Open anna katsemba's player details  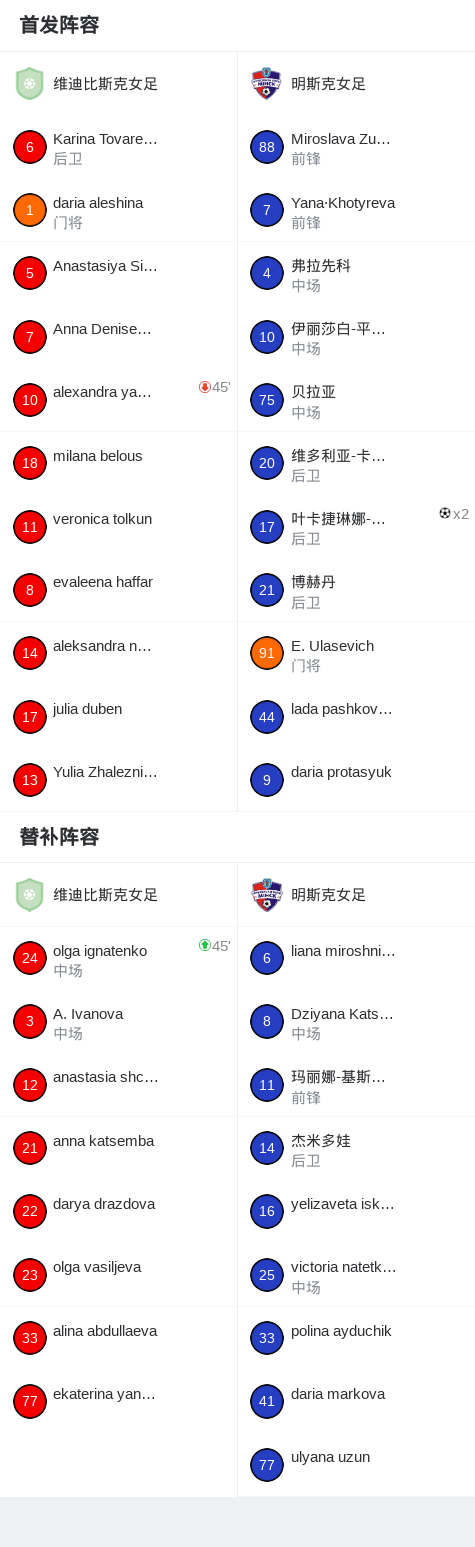click(118, 1148)
